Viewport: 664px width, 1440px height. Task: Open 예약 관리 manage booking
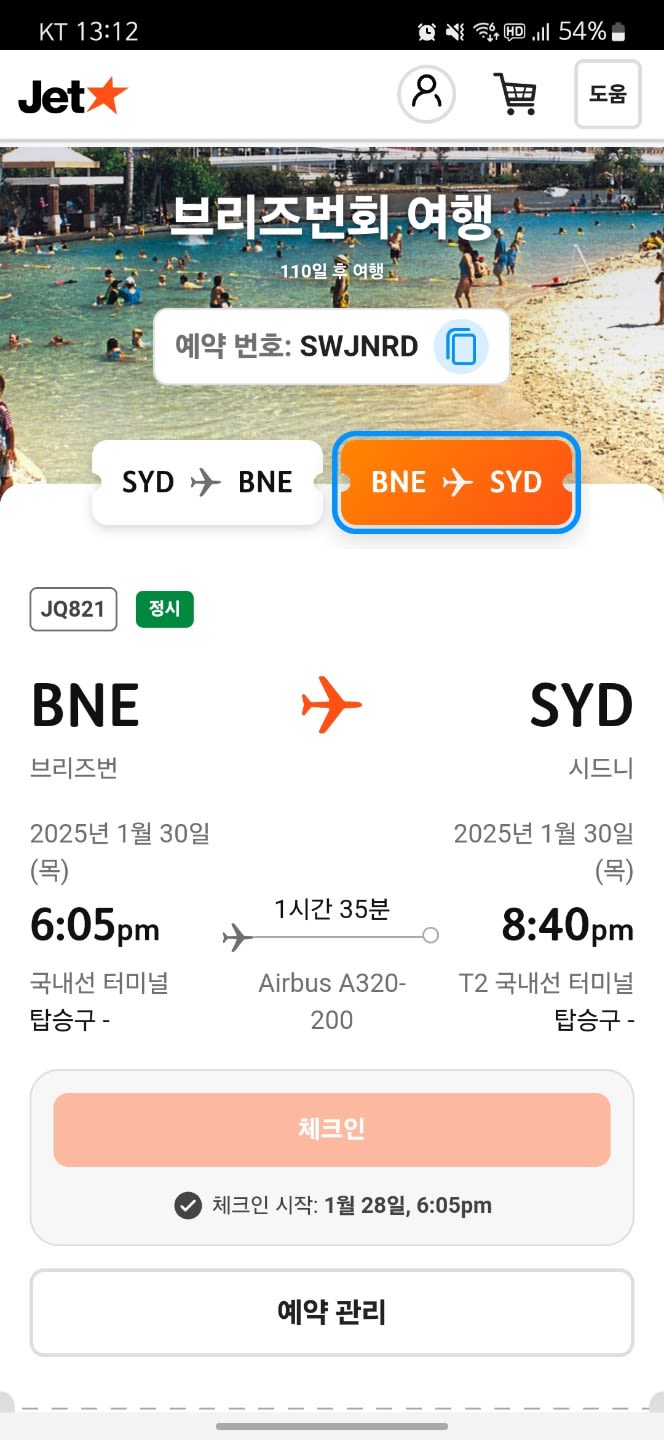332,1312
